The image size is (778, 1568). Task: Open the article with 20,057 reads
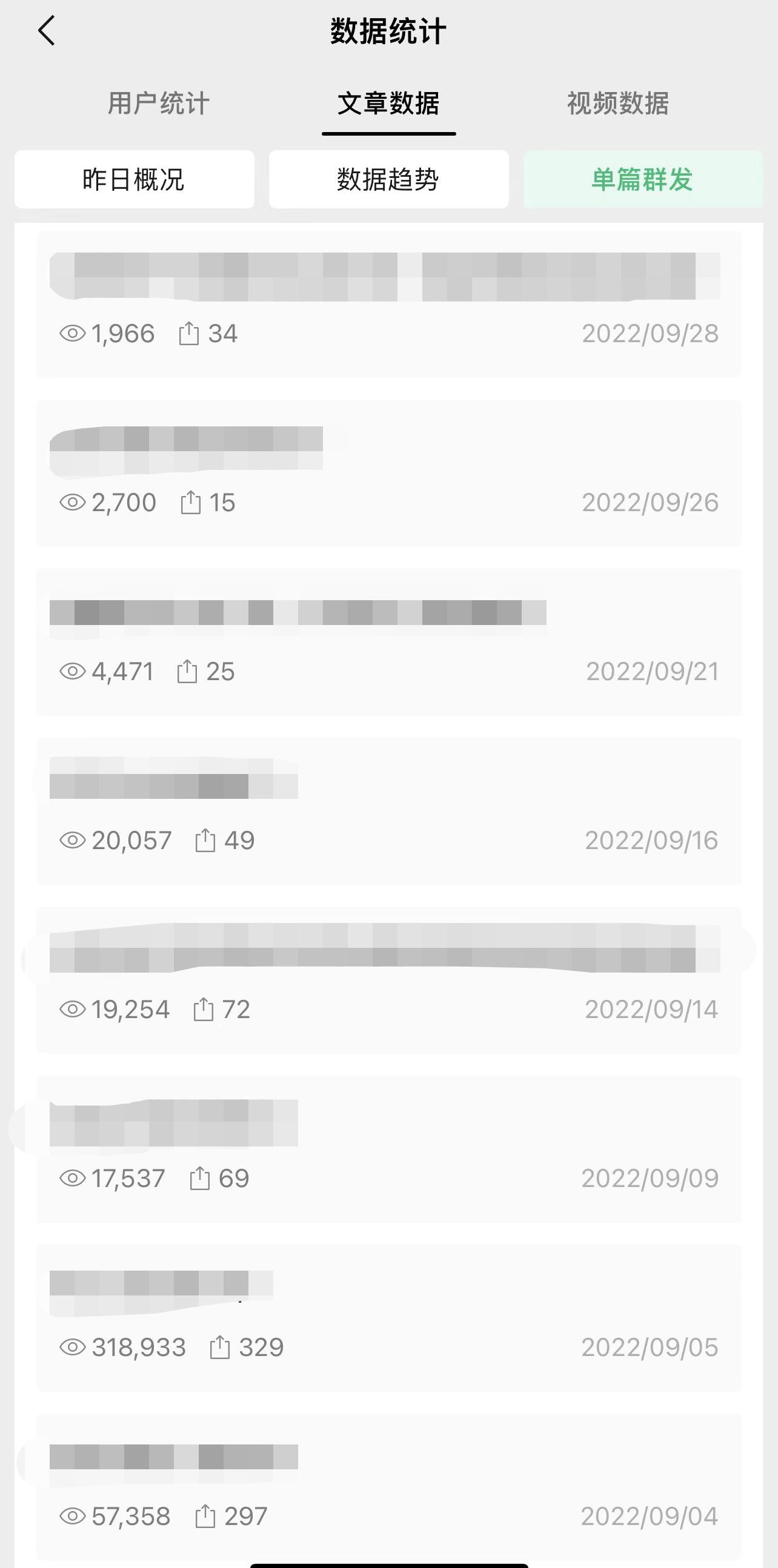click(389, 812)
